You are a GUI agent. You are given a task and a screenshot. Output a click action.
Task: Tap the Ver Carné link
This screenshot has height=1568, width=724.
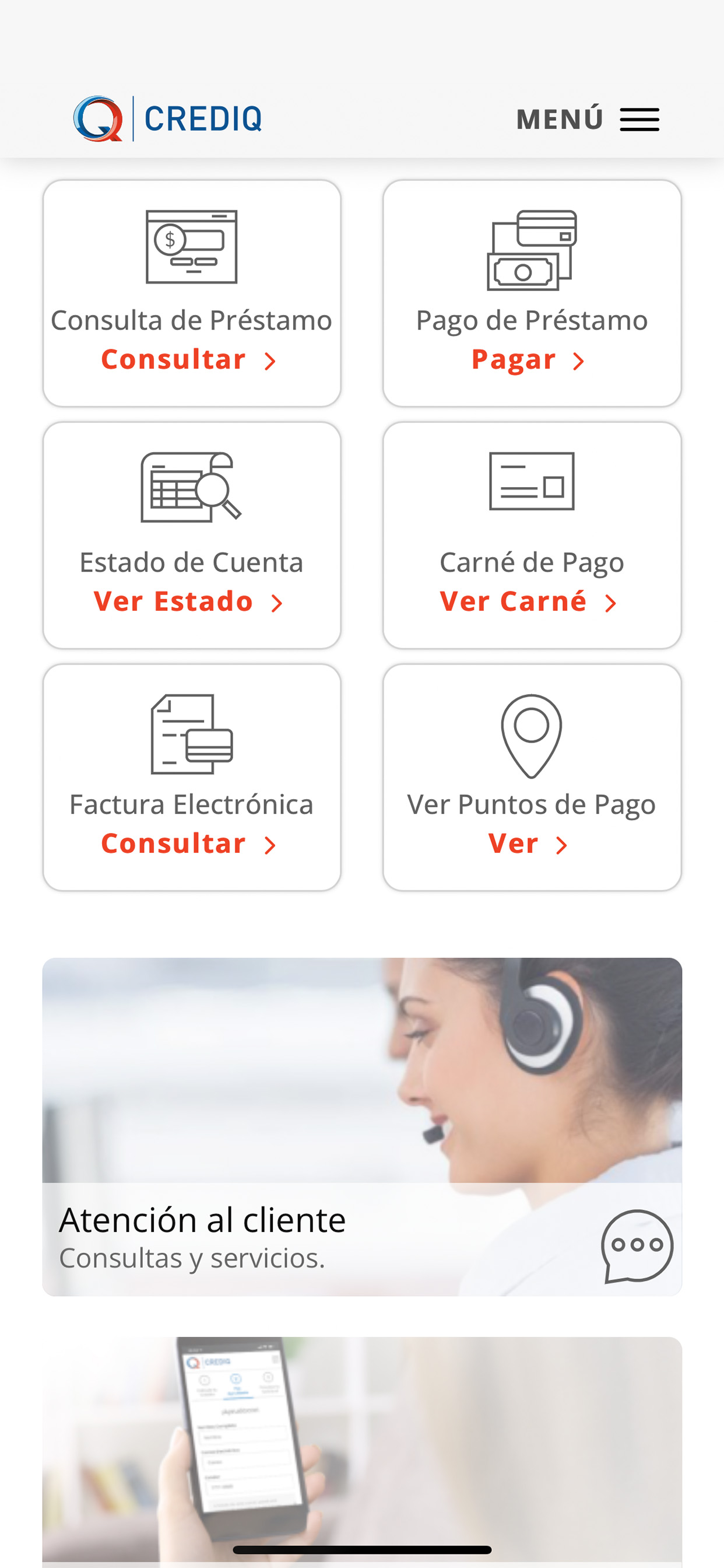(513, 601)
